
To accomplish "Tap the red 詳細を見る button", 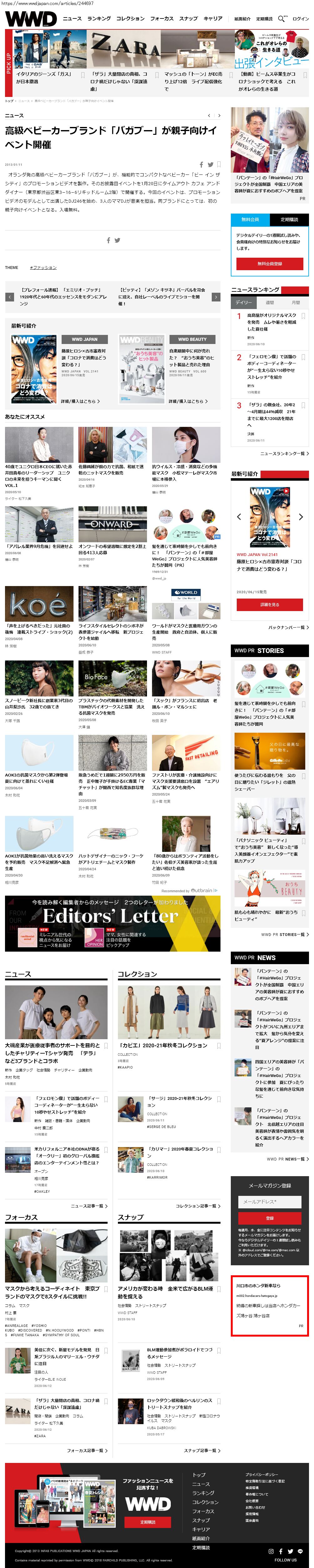I will tap(270, 604).
